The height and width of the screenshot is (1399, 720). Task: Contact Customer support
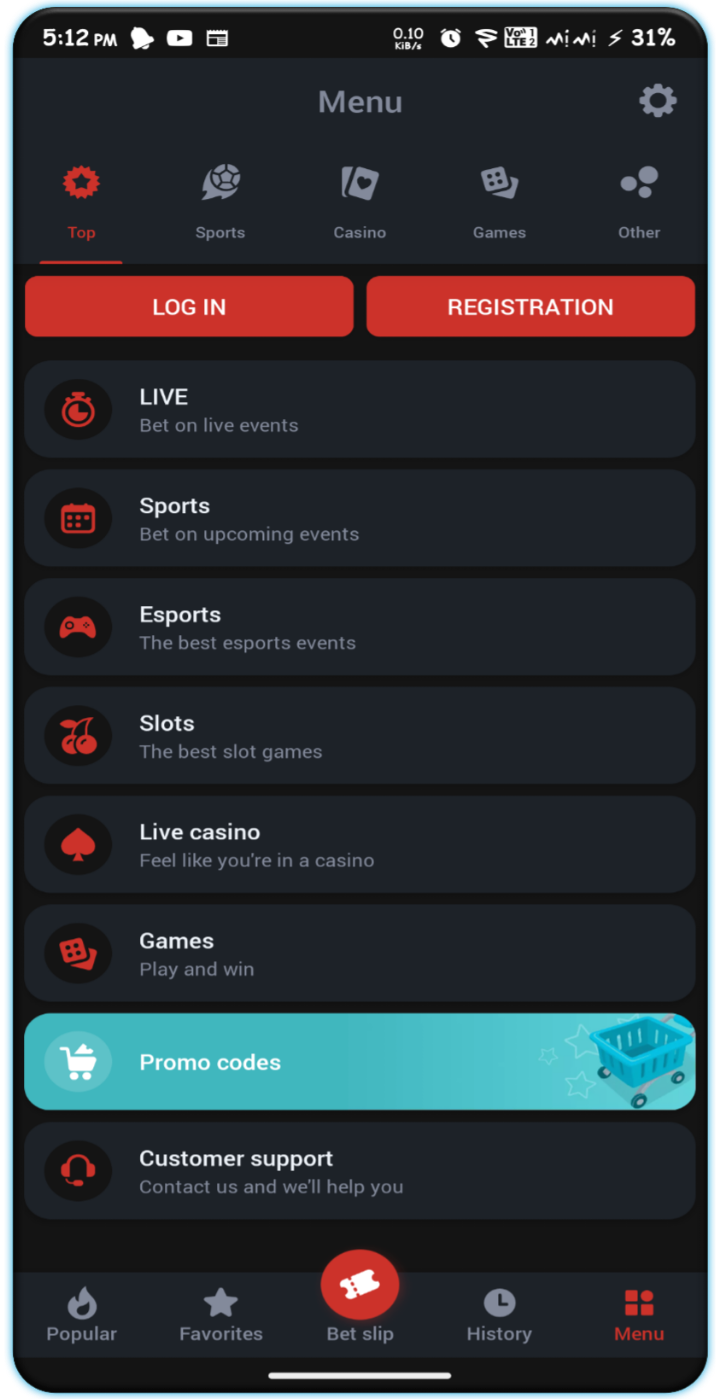[x=359, y=1171]
